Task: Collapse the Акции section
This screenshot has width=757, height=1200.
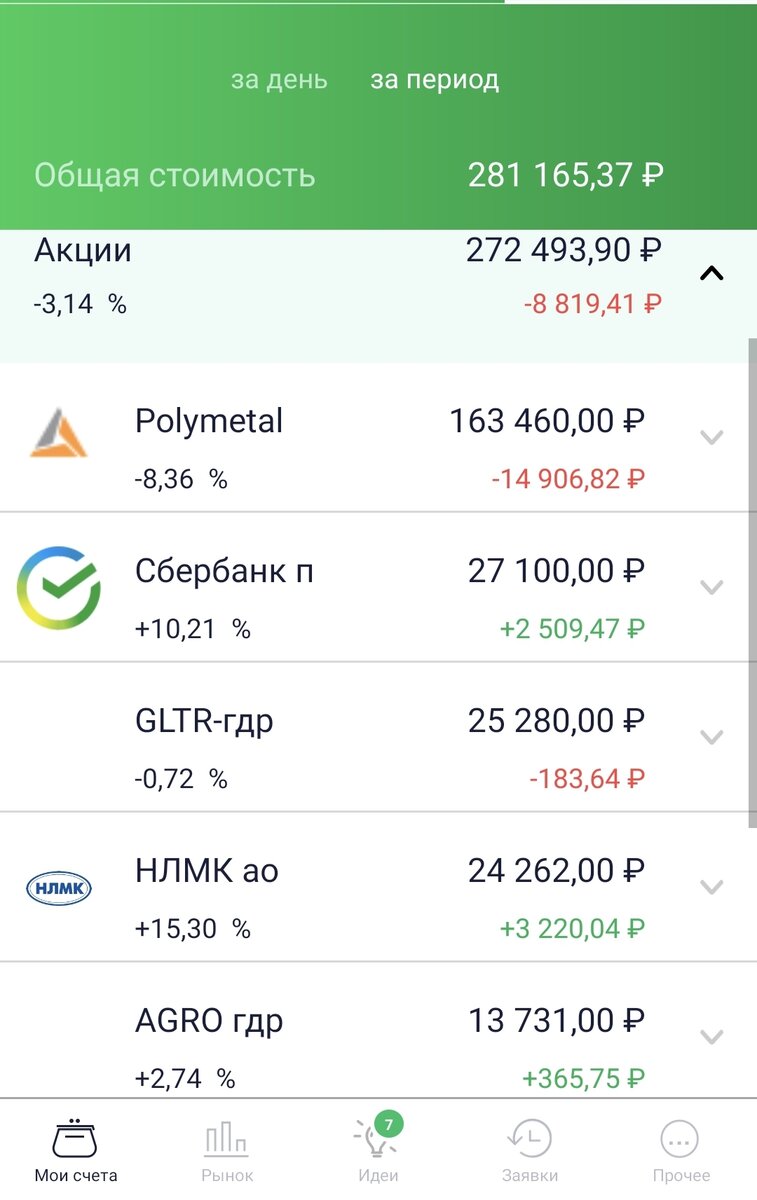Action: pos(711,272)
